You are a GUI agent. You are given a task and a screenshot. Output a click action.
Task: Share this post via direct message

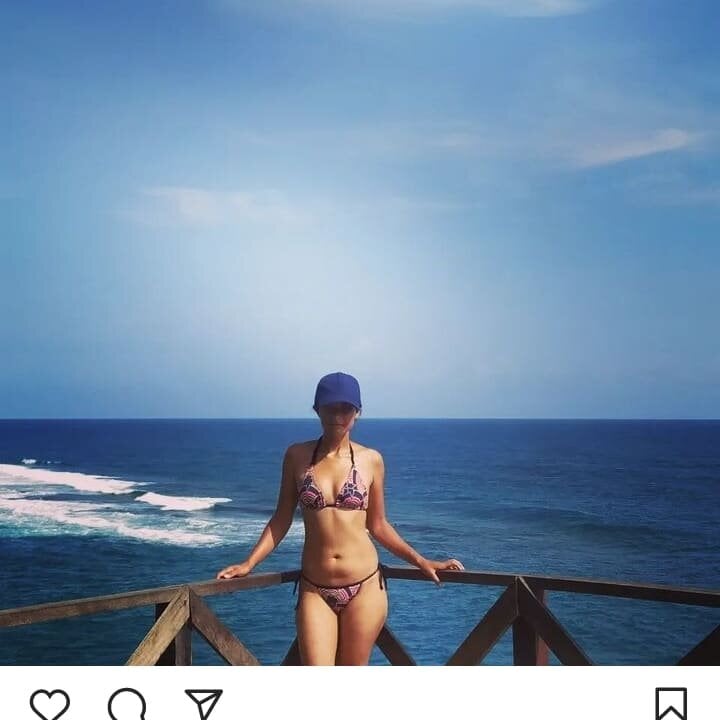coord(203,704)
